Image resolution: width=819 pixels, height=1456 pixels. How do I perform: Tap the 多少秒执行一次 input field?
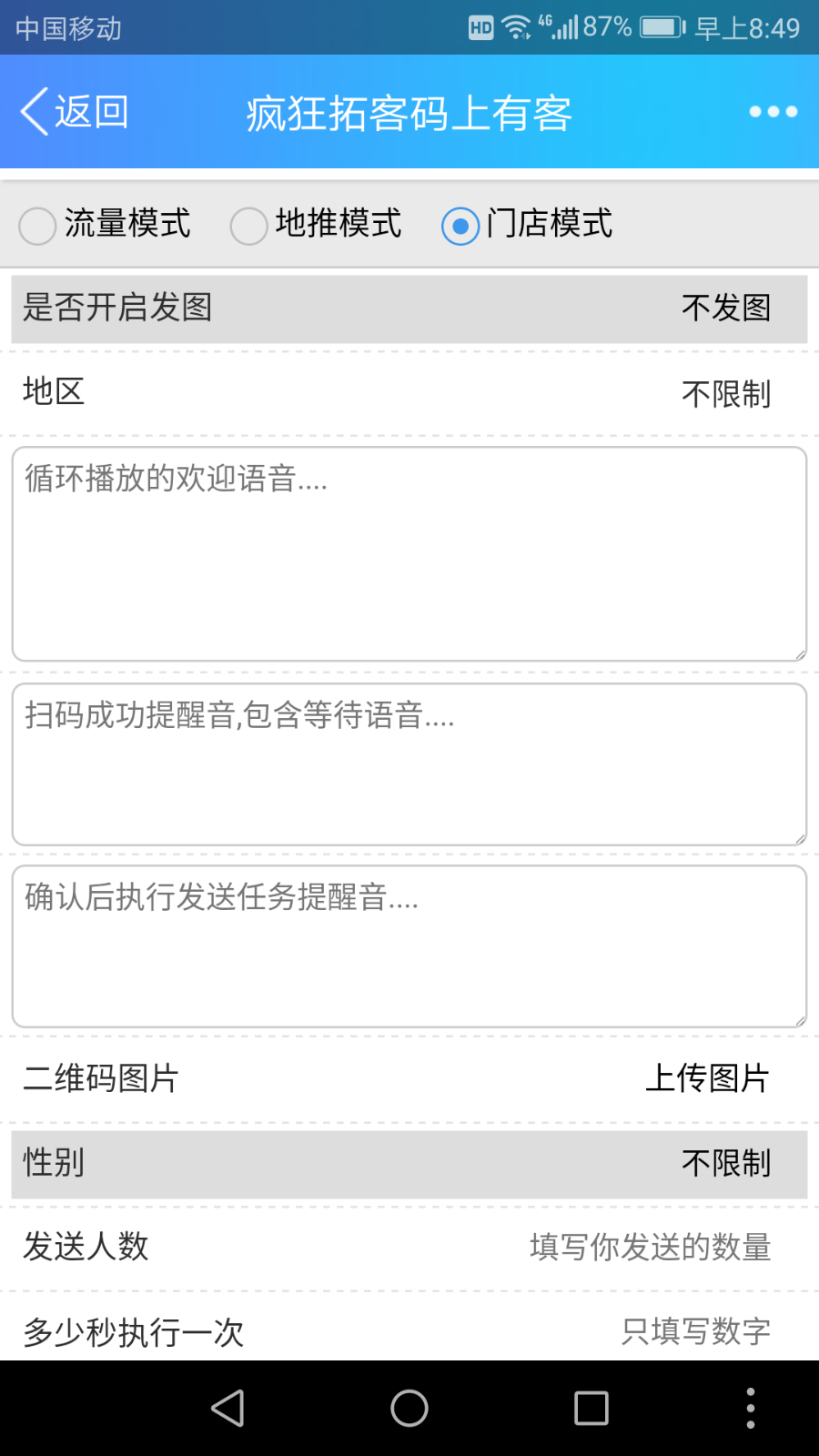pos(695,1331)
